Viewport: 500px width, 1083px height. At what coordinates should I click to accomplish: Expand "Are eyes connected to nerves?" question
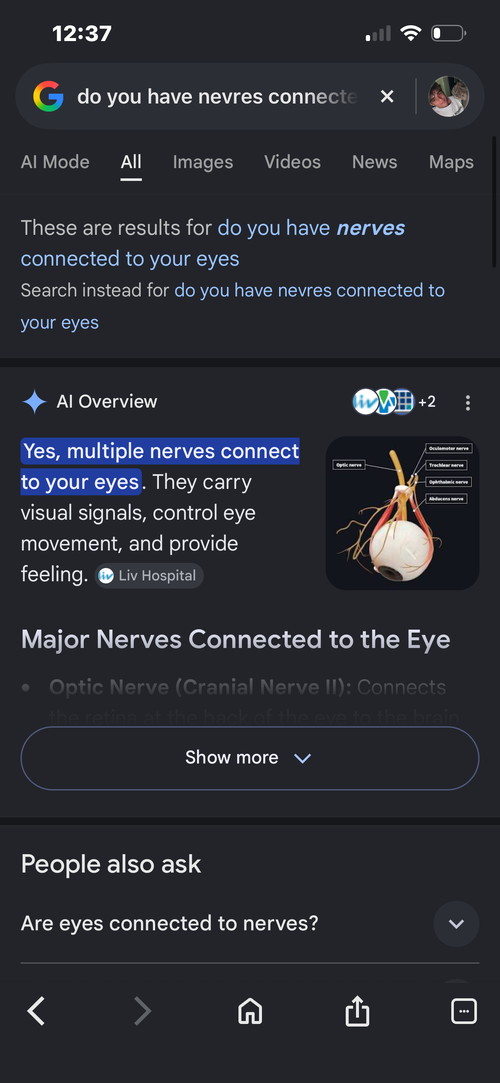click(x=250, y=923)
